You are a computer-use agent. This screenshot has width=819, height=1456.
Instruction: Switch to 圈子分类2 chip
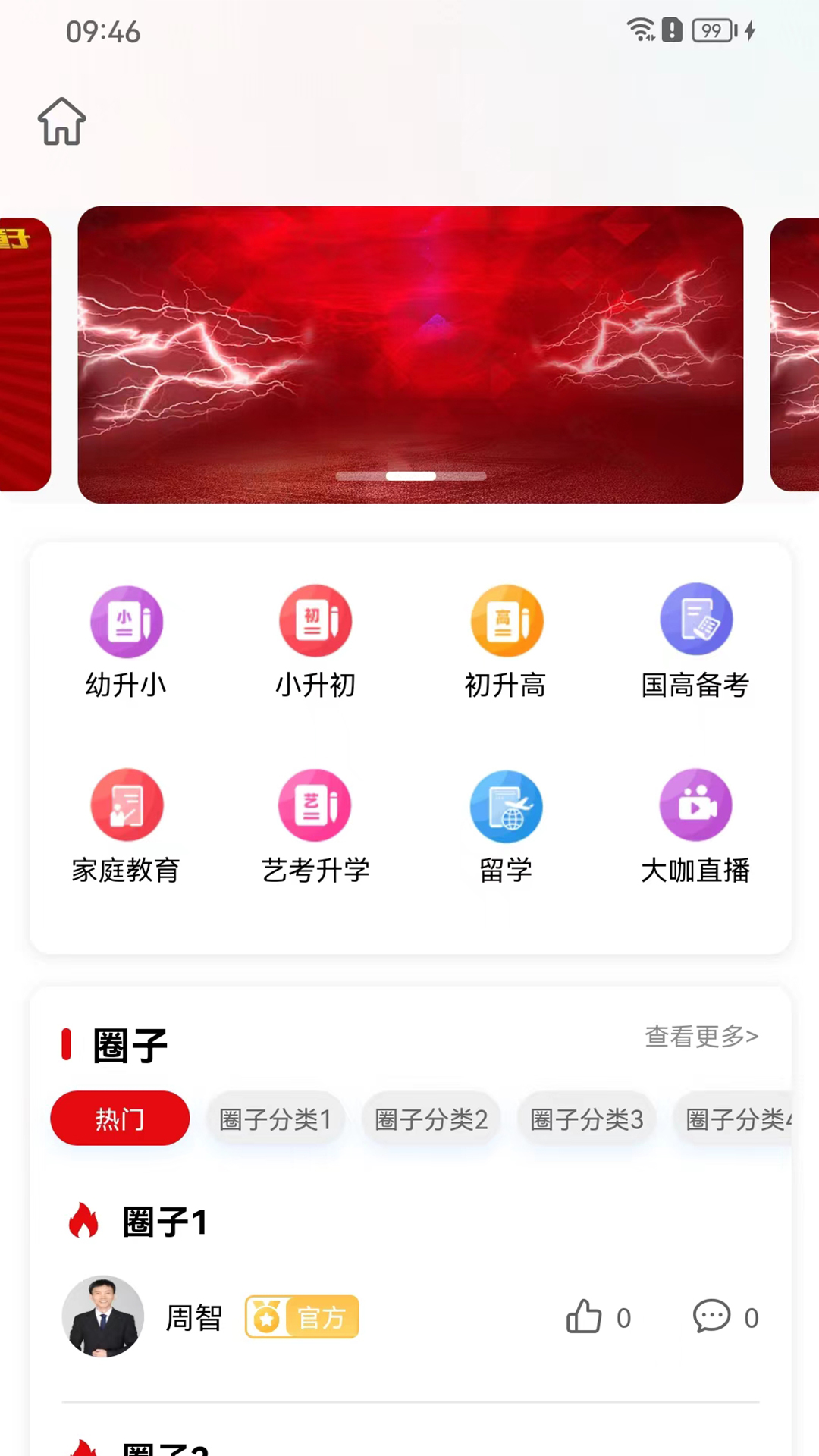(x=431, y=1119)
